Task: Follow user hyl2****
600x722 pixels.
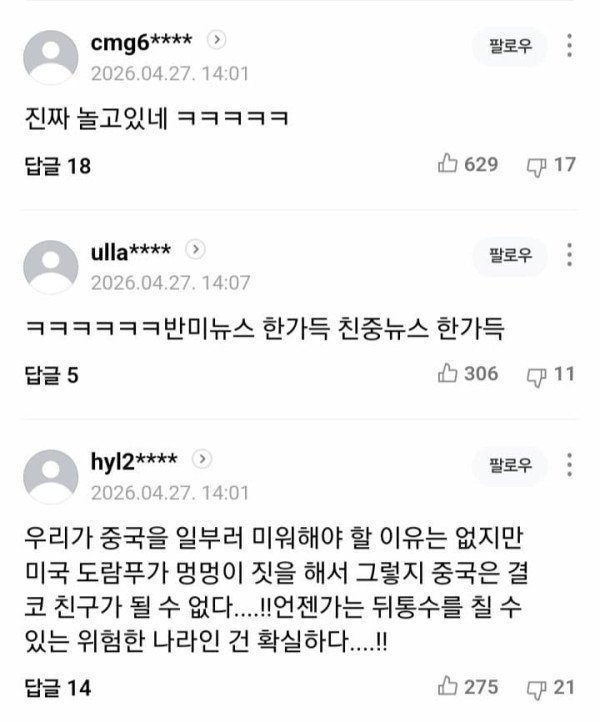Action: (x=511, y=465)
